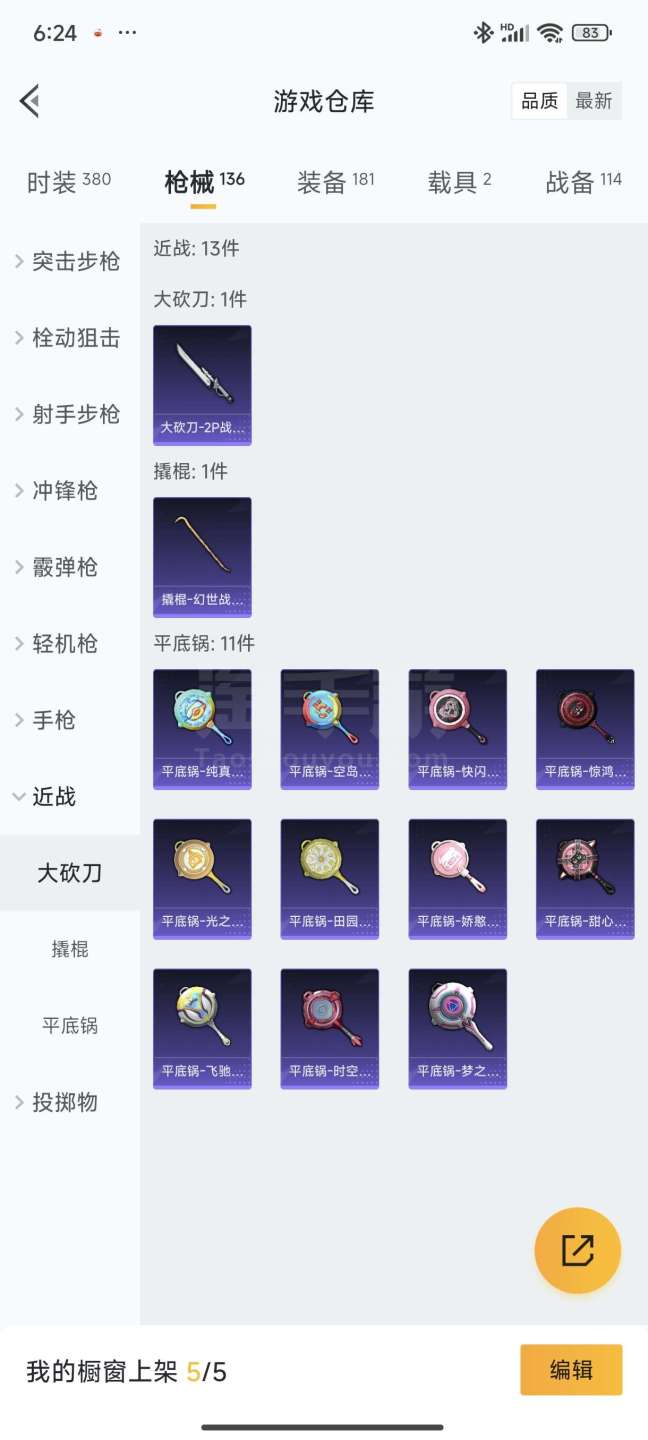Sort items by 最新
The width and height of the screenshot is (648, 1440).
(x=593, y=101)
